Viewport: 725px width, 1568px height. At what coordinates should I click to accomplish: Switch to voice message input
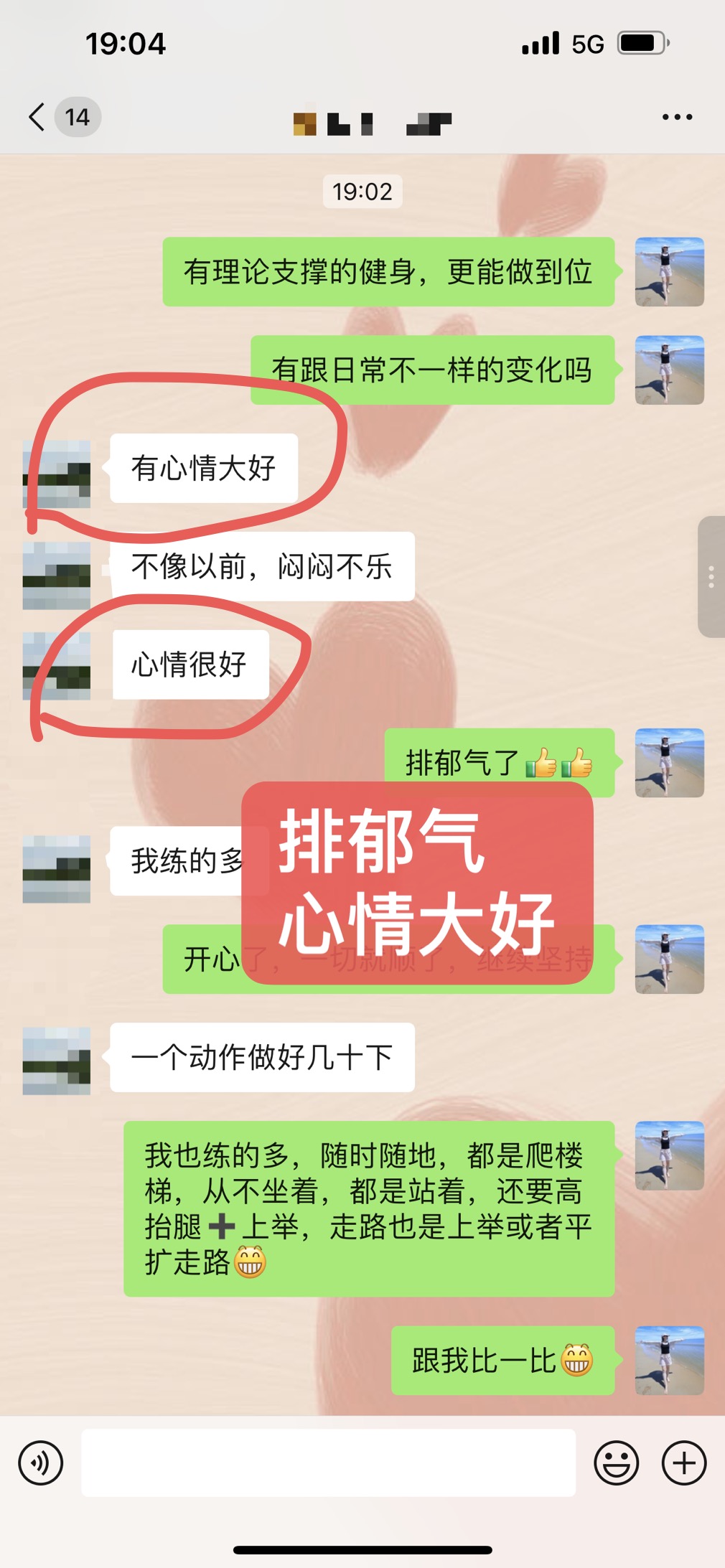coord(41,1463)
